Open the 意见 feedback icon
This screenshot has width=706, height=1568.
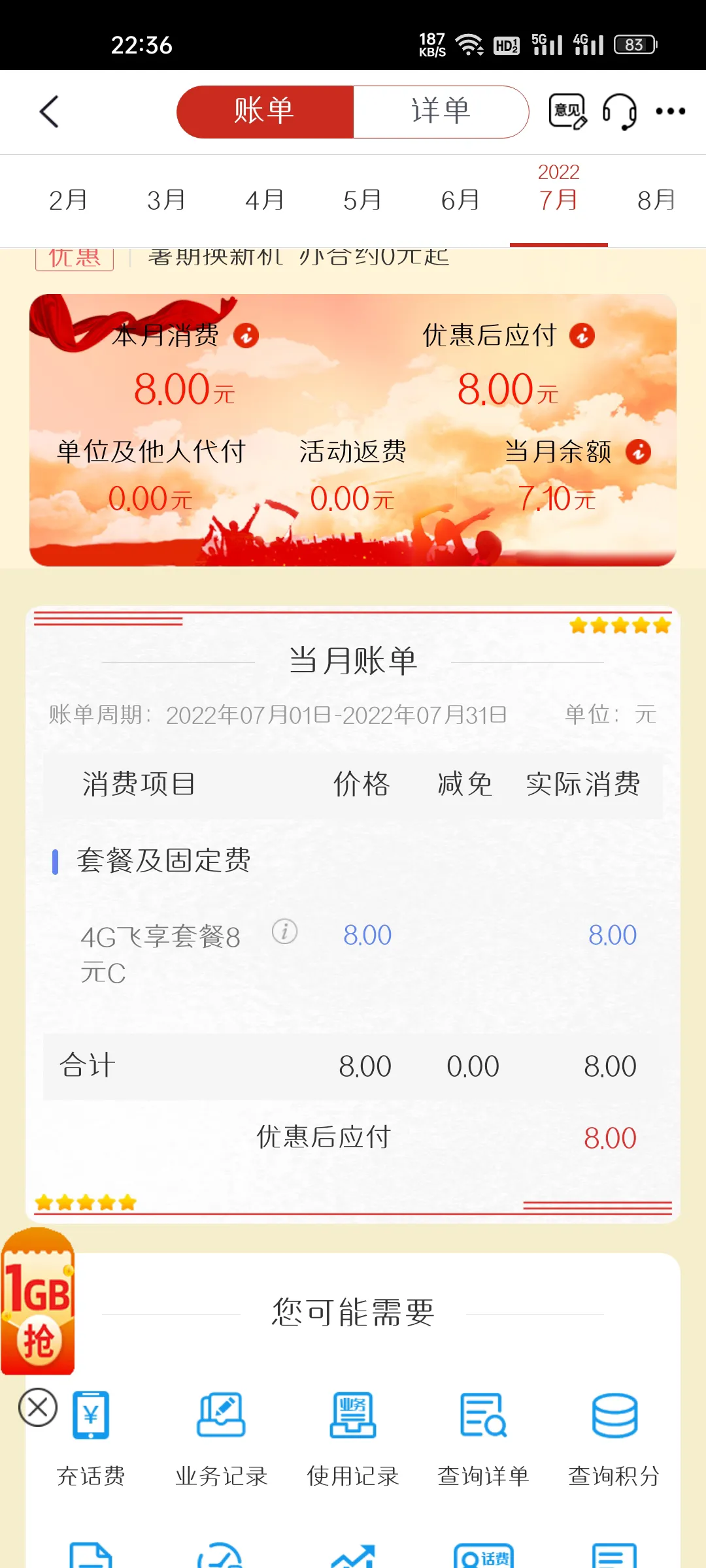[x=567, y=112]
